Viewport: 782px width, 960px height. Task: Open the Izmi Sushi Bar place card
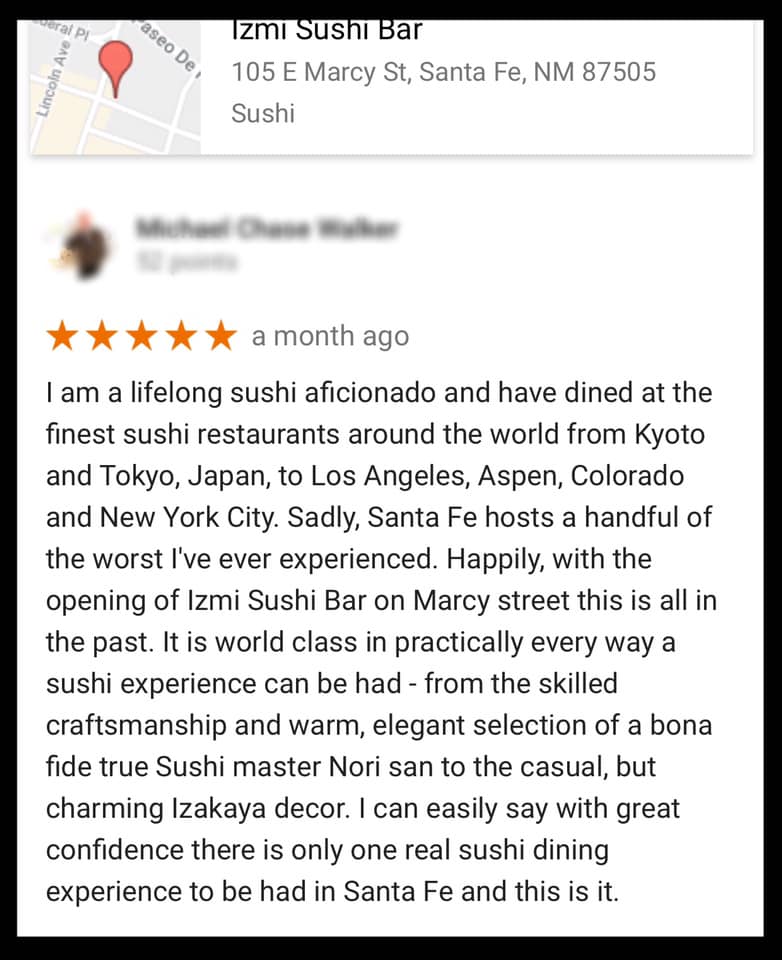point(443,73)
